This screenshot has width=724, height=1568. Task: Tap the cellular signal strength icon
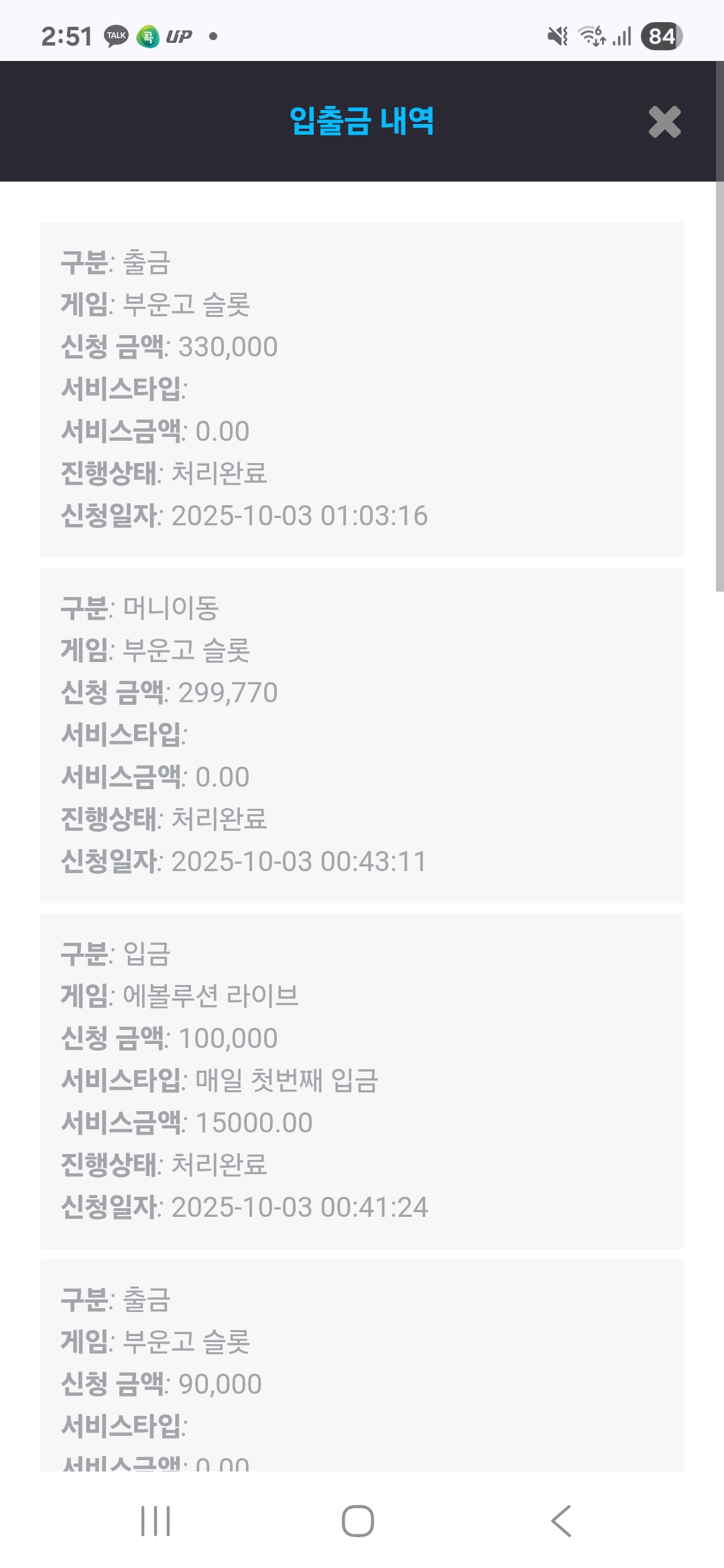coord(621,36)
